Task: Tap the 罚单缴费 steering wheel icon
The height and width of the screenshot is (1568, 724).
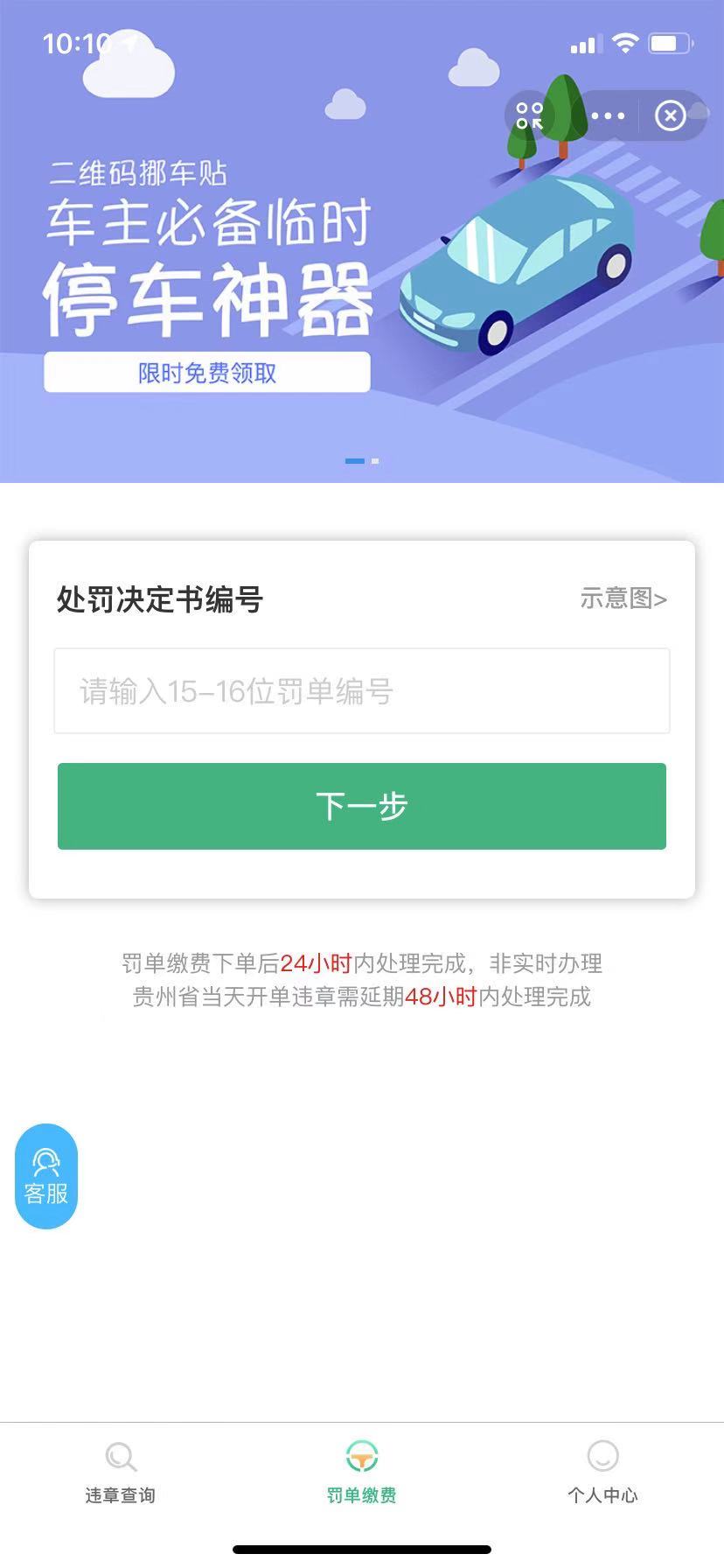Action: coord(361,1454)
